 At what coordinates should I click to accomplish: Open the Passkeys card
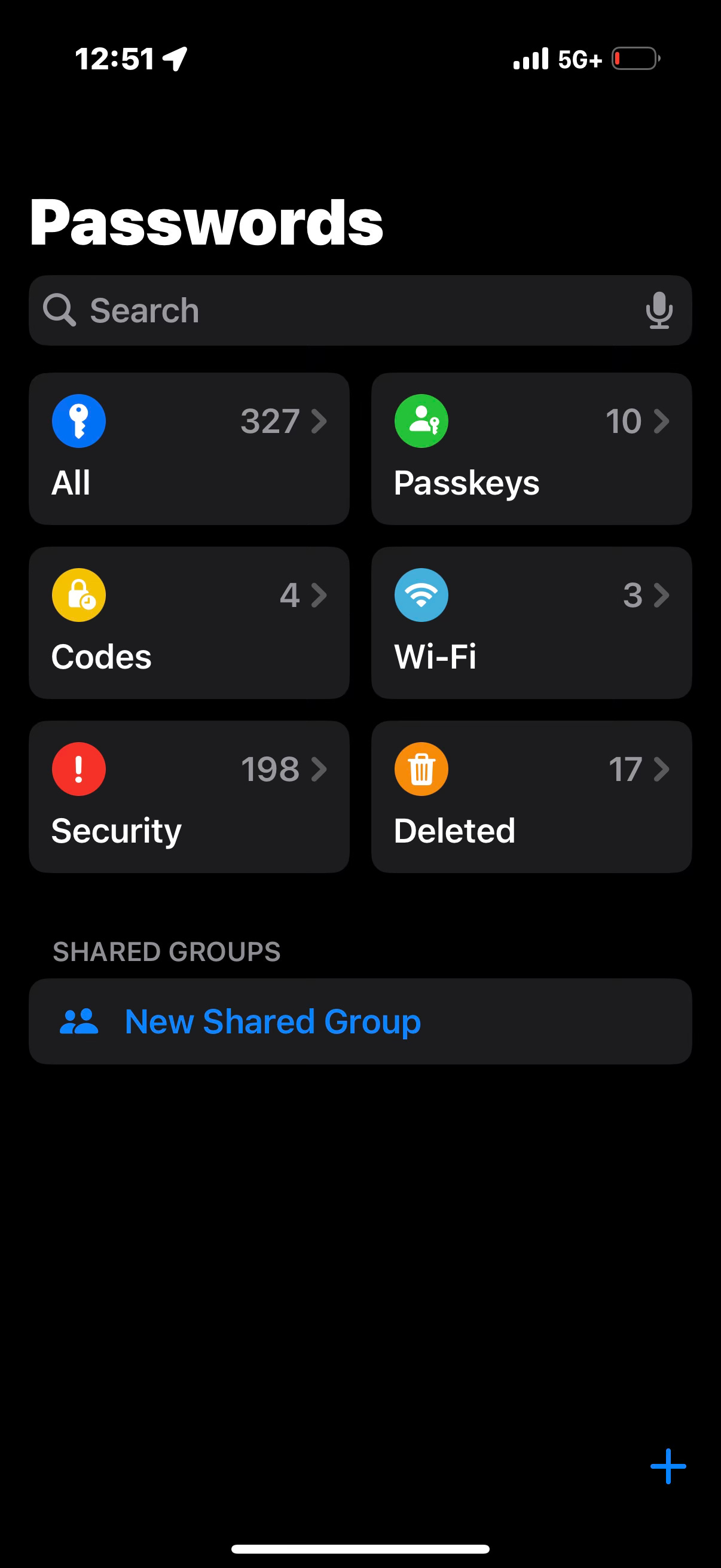(x=531, y=449)
